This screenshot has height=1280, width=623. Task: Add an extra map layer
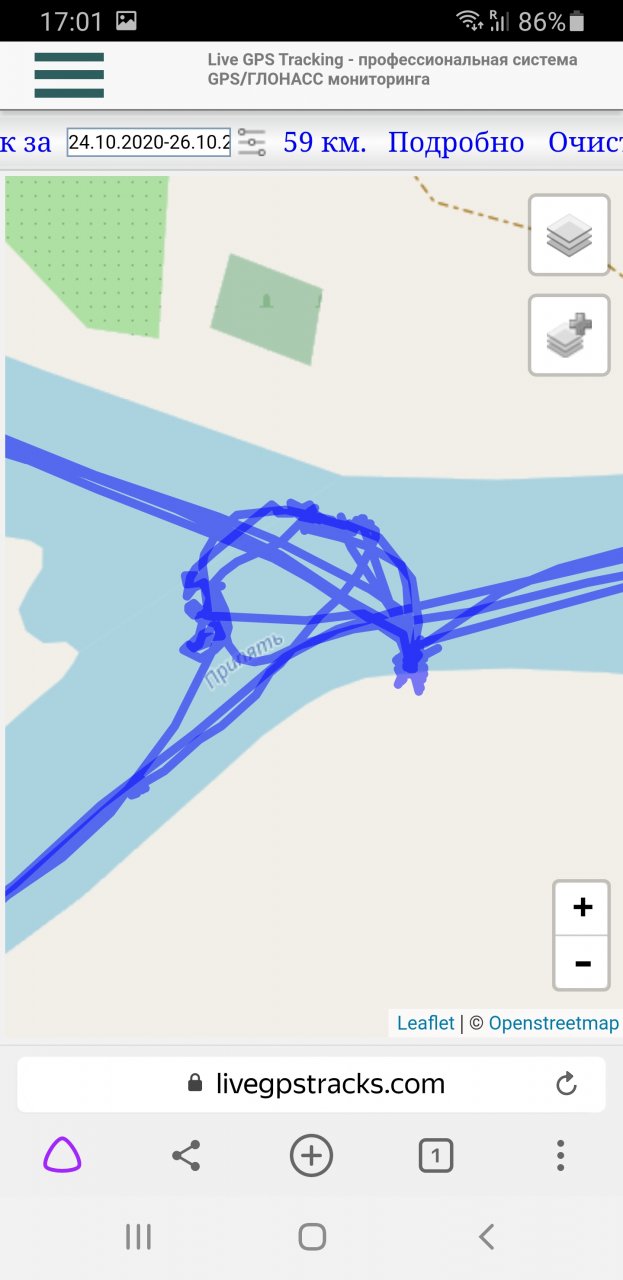point(569,335)
